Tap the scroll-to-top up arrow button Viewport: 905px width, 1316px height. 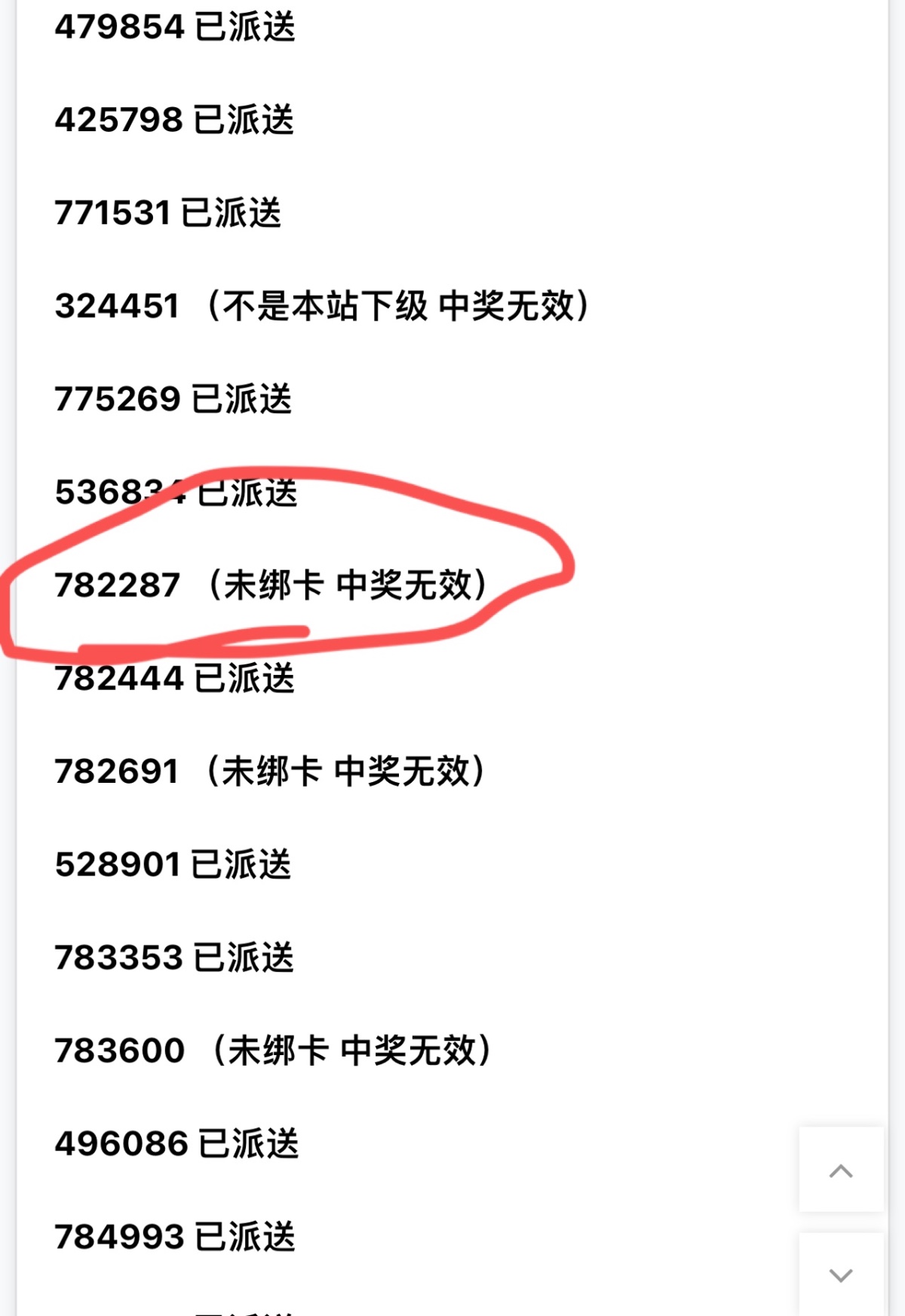841,1170
